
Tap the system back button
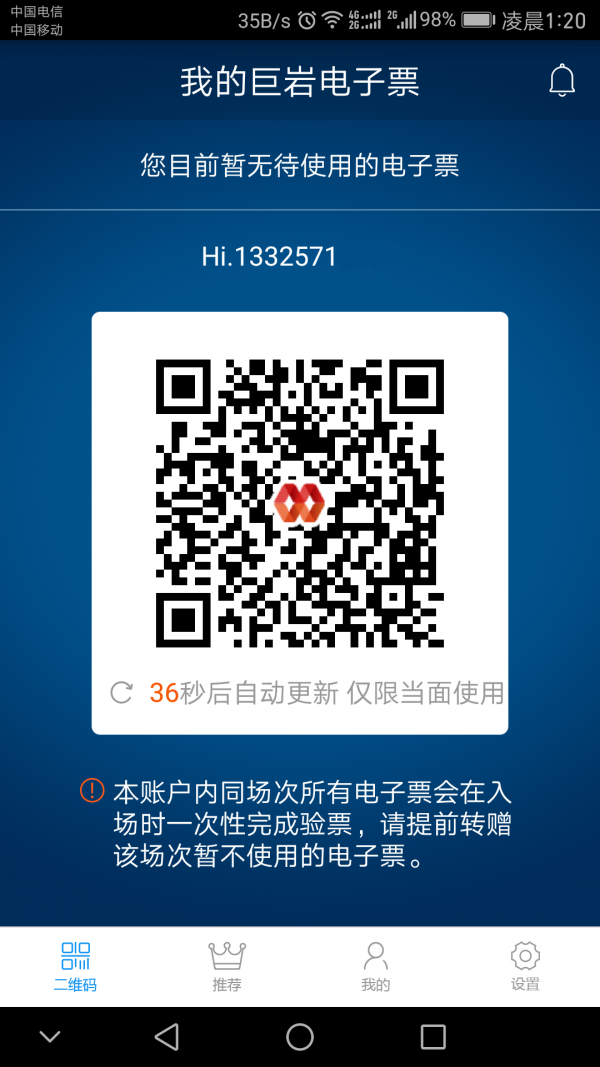point(167,1037)
